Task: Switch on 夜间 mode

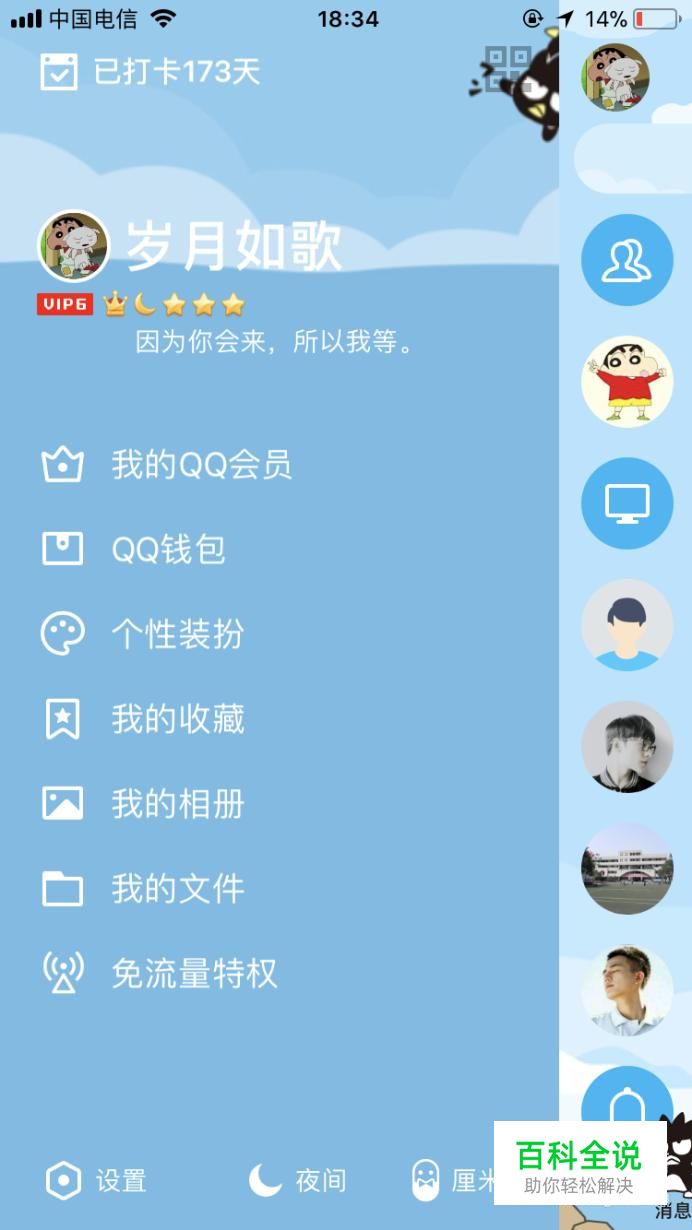Action: pyautogui.click(x=297, y=1181)
